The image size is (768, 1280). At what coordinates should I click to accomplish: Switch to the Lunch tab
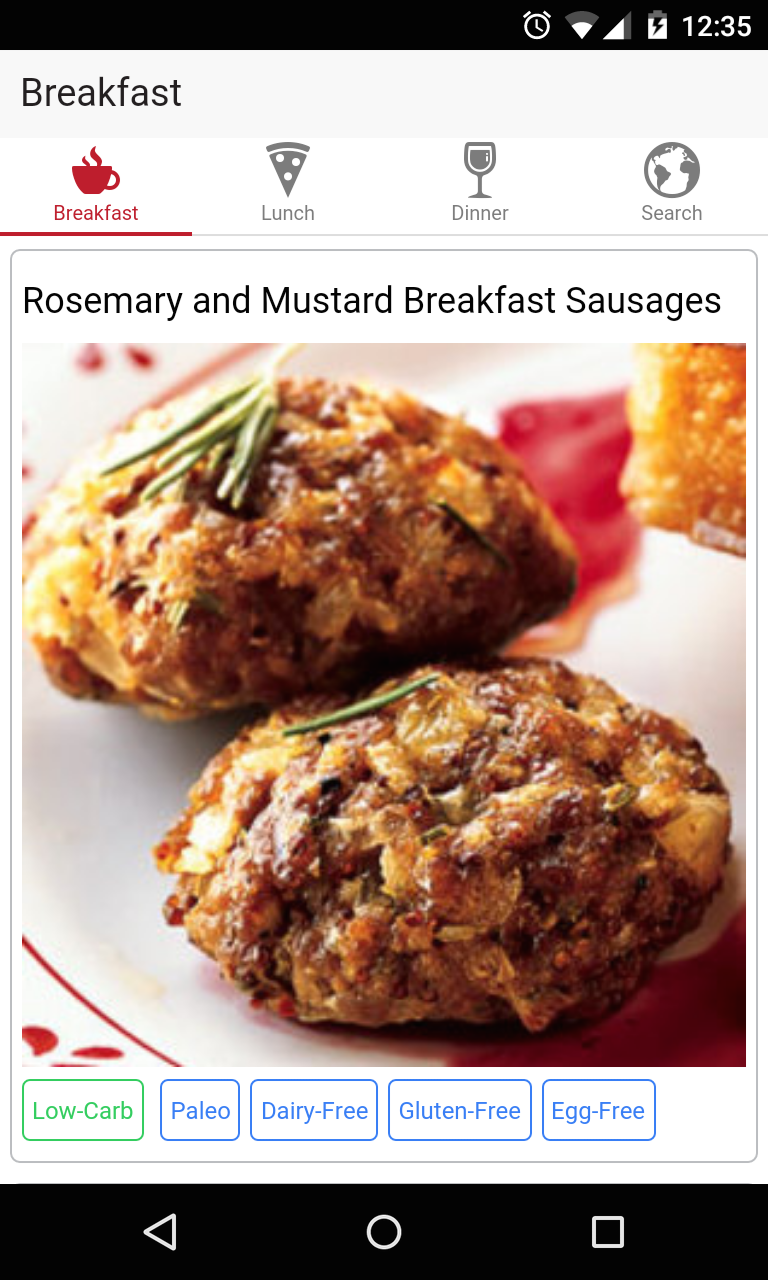[x=288, y=186]
